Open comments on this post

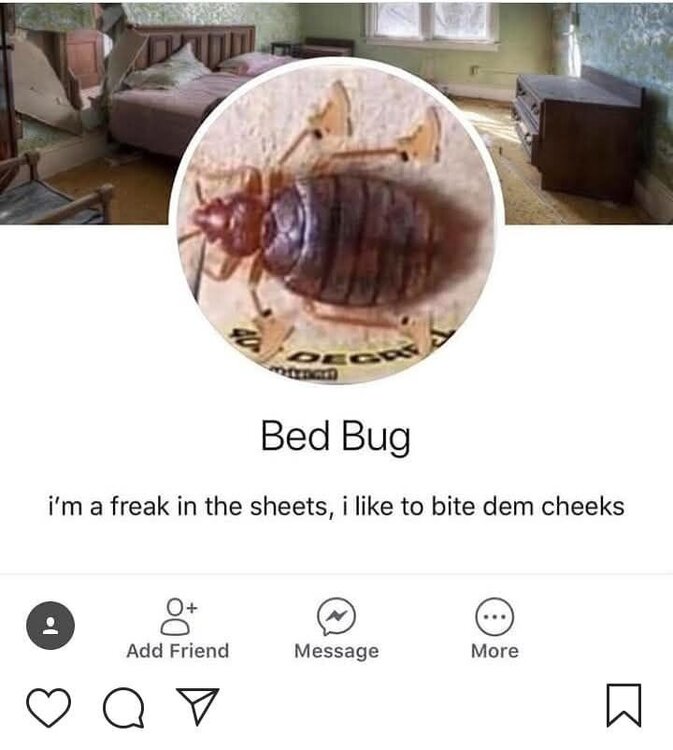tap(124, 708)
